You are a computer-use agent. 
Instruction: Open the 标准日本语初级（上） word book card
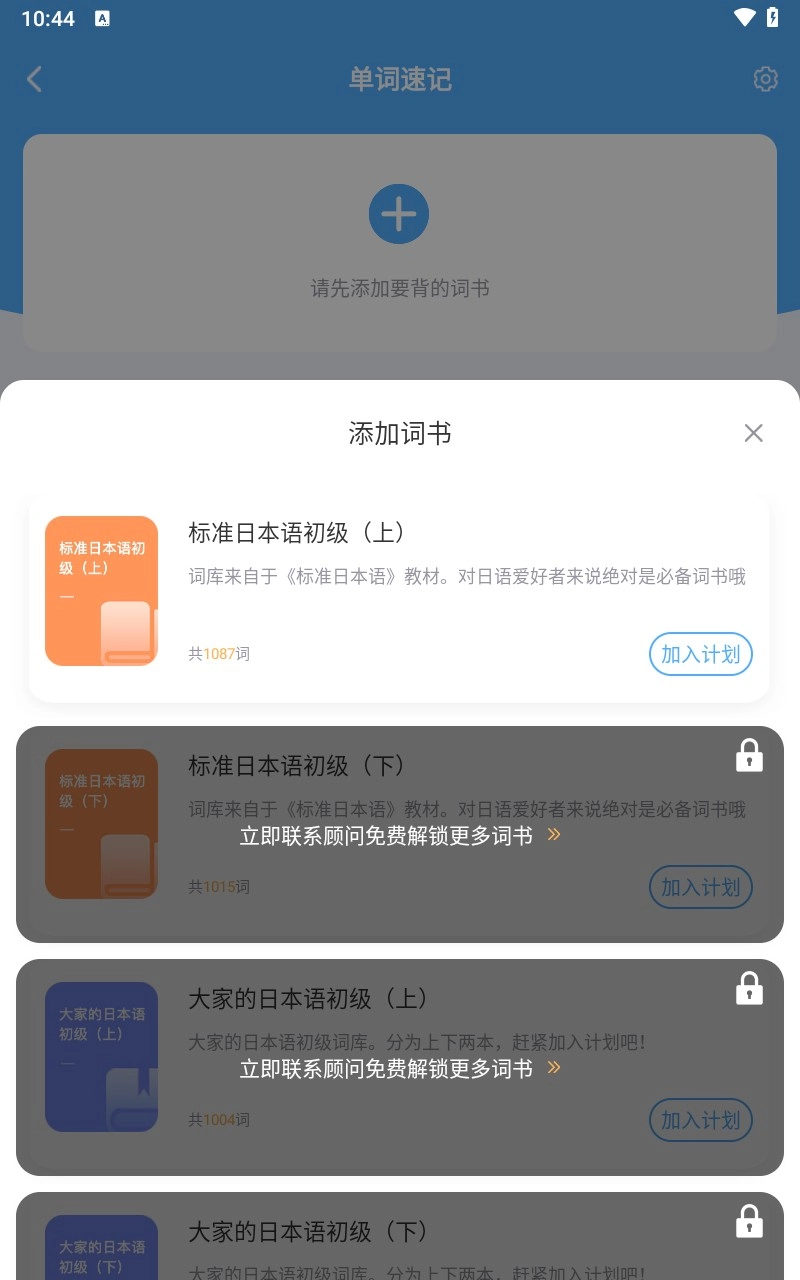coord(400,595)
